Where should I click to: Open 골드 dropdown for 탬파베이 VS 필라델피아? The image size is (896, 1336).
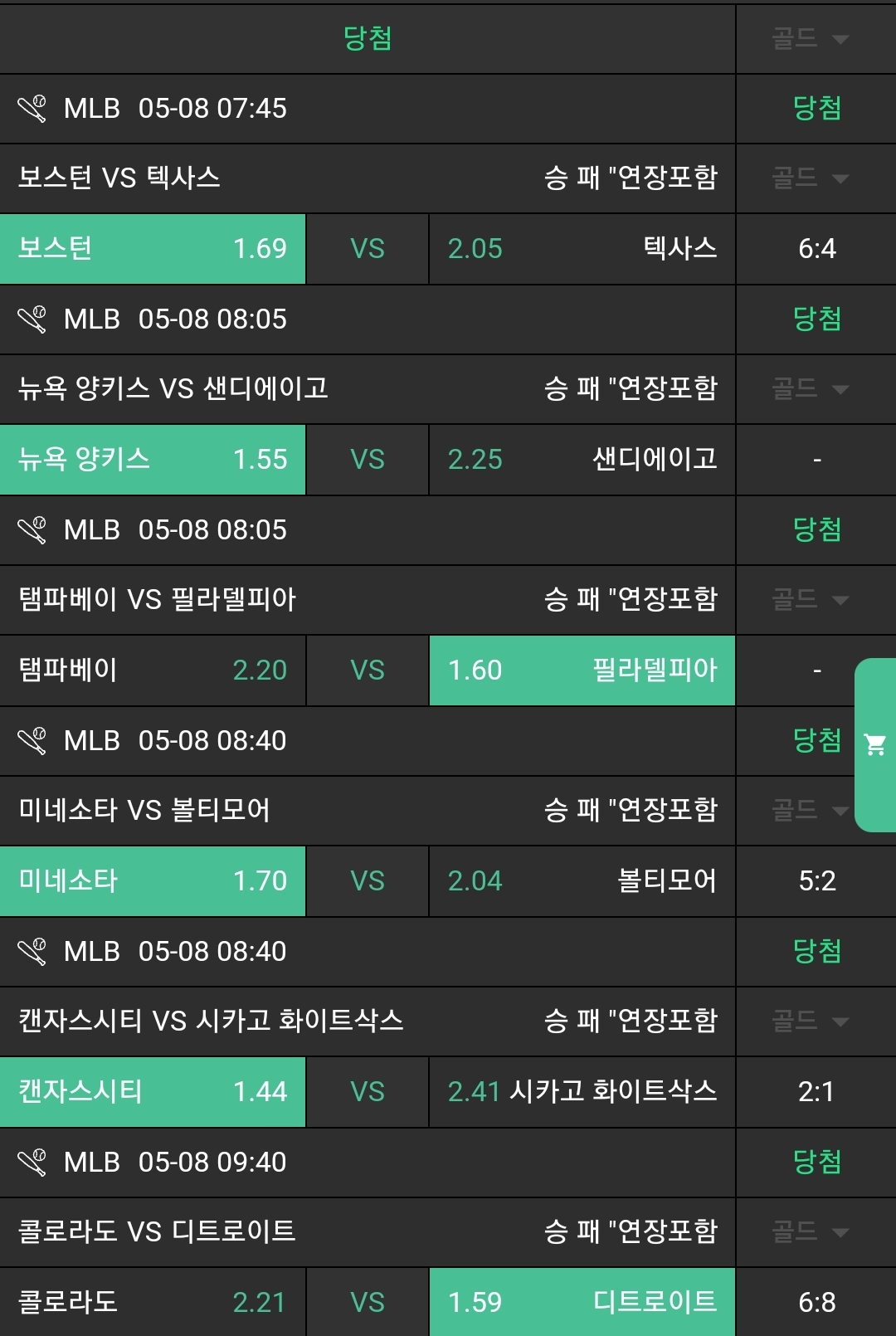point(811,599)
